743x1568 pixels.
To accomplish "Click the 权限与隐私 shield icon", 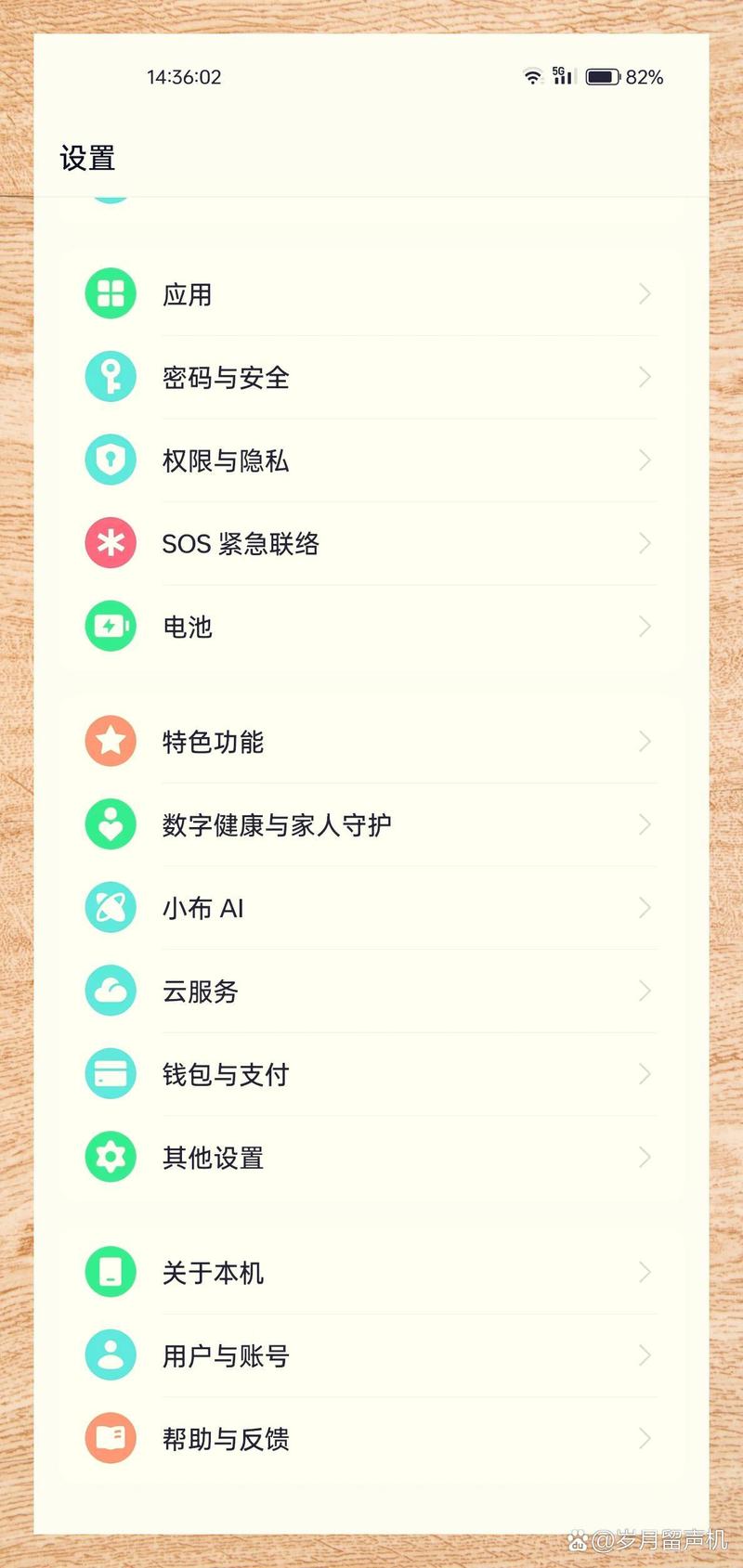I will (111, 460).
